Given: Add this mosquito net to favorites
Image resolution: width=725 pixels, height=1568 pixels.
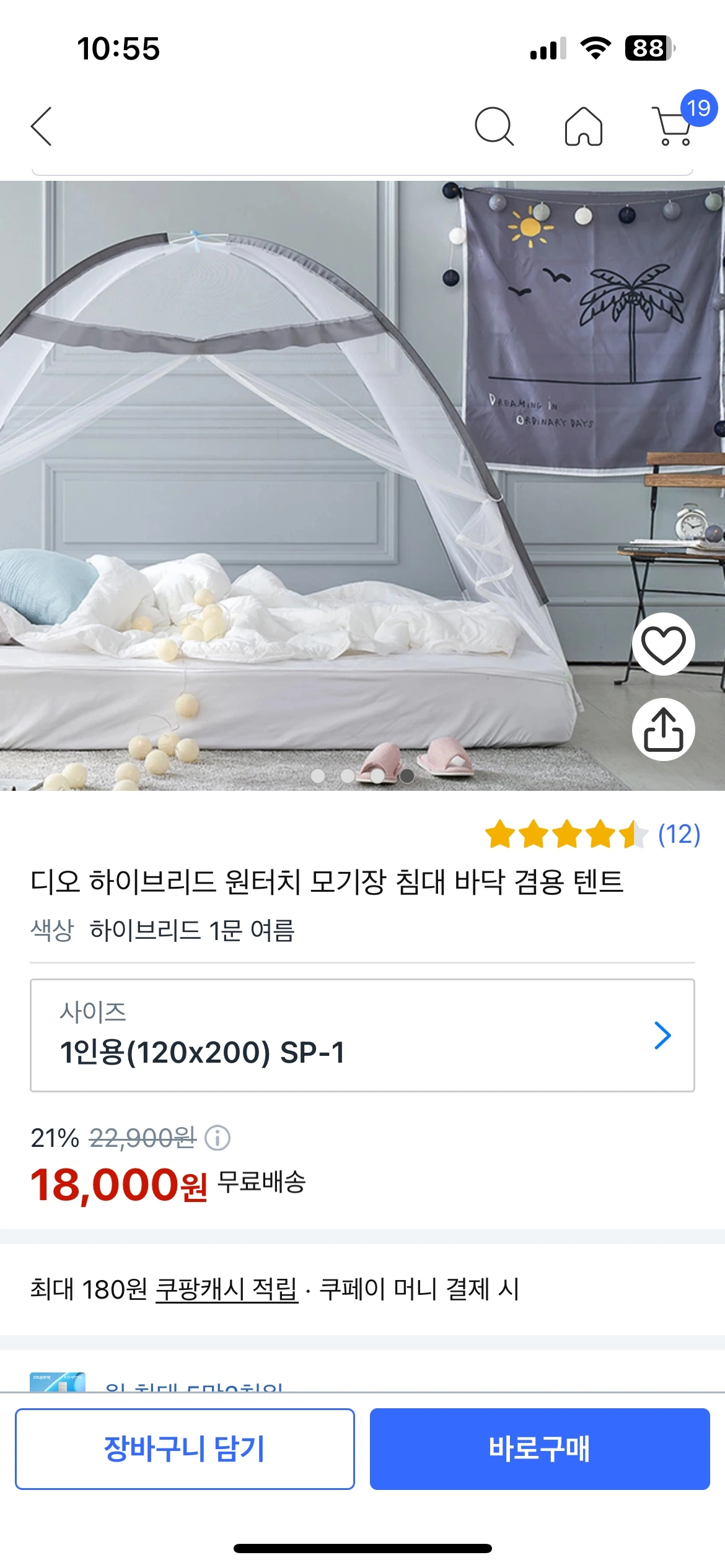Looking at the screenshot, I should point(663,644).
